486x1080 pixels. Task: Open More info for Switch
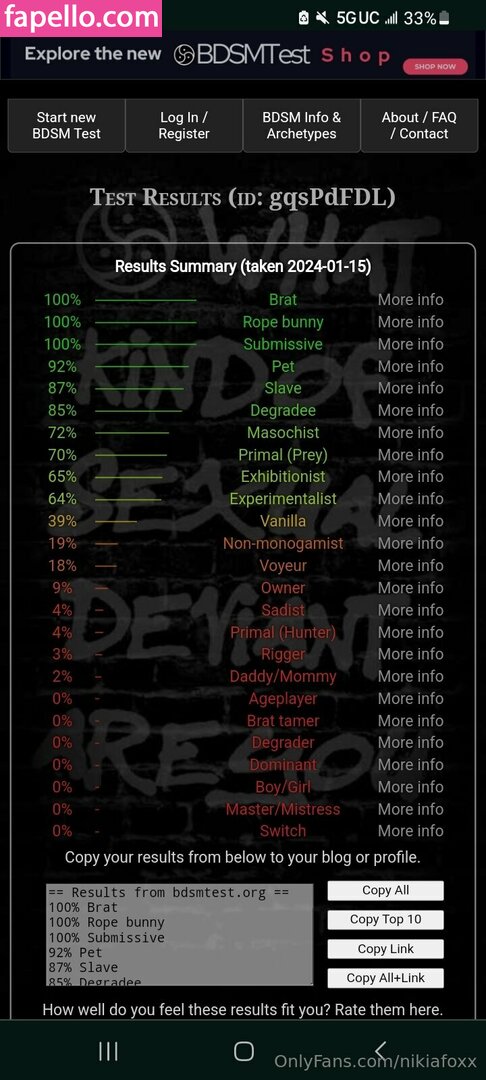click(x=410, y=831)
